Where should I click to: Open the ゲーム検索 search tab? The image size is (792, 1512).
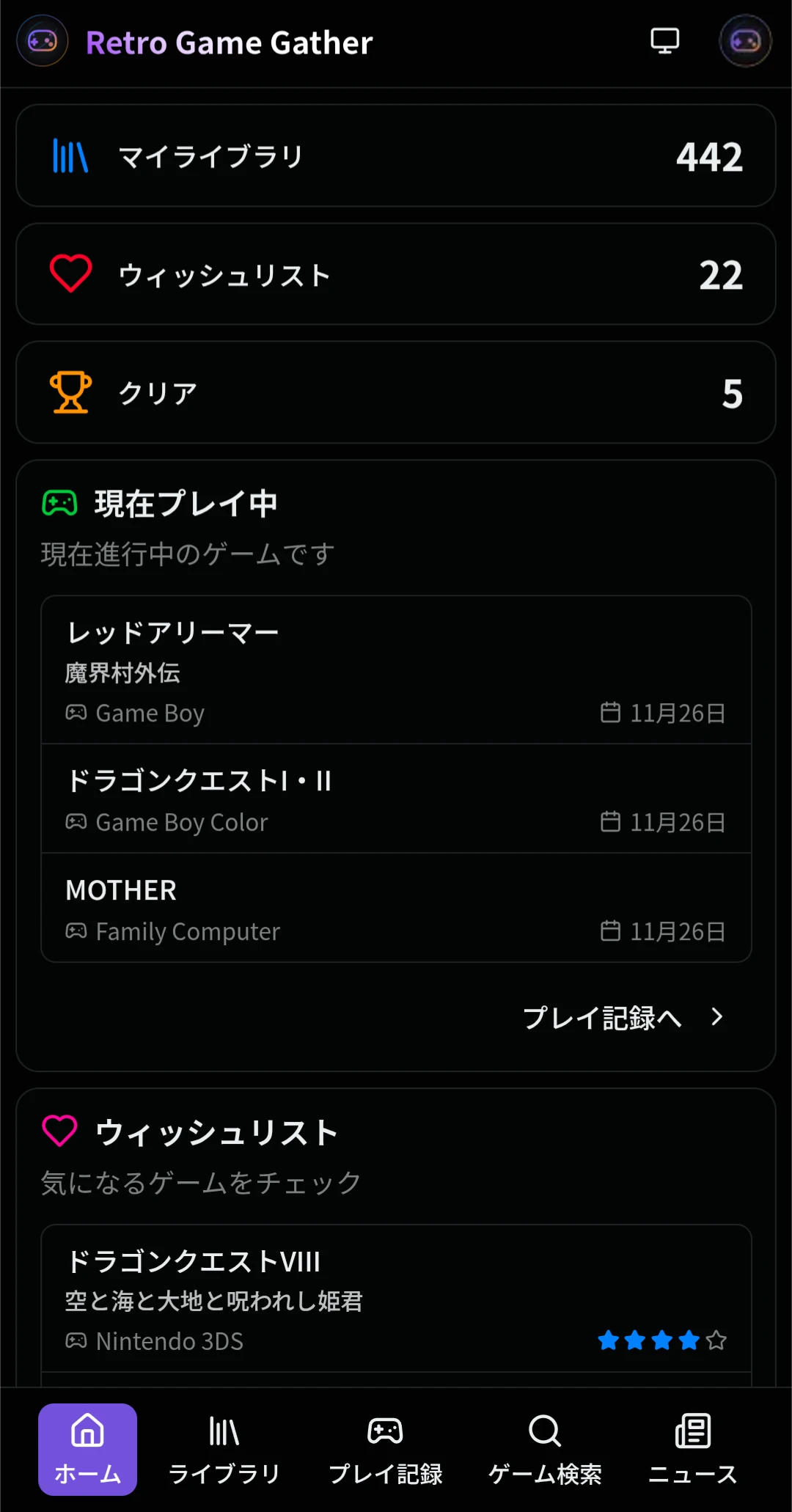coord(543,1448)
